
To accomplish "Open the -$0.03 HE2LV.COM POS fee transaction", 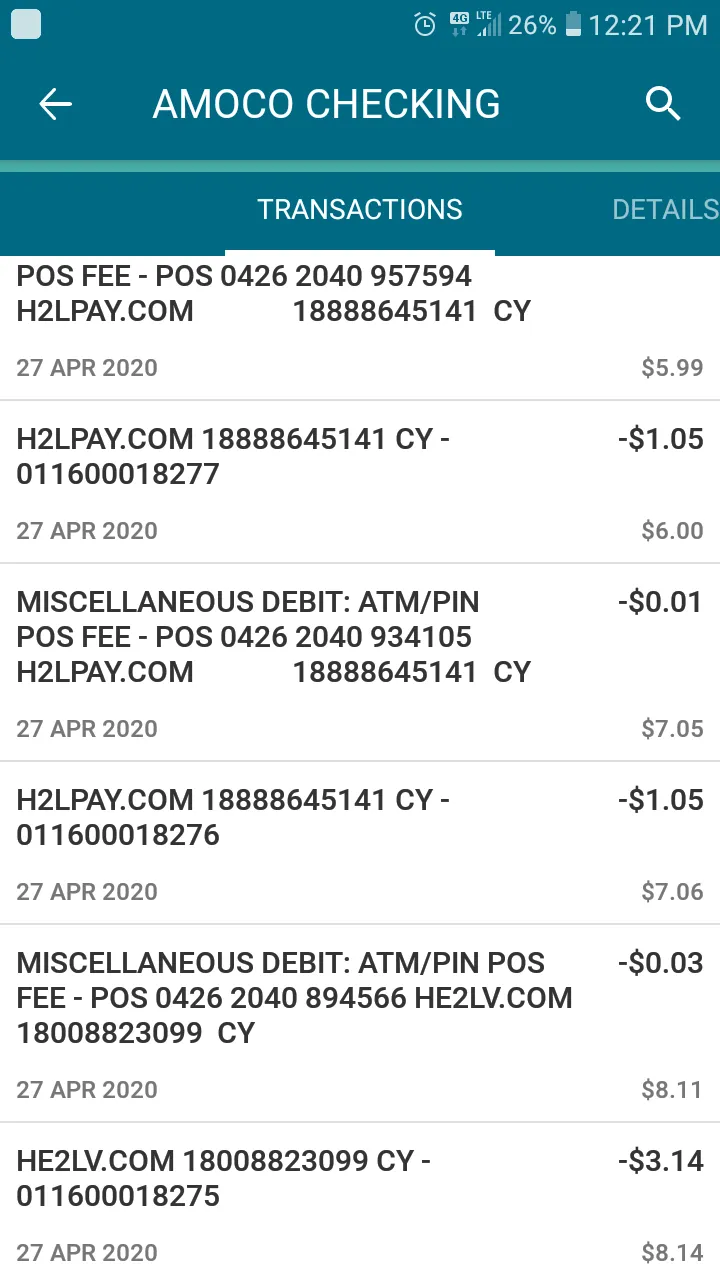I will (360, 1024).
